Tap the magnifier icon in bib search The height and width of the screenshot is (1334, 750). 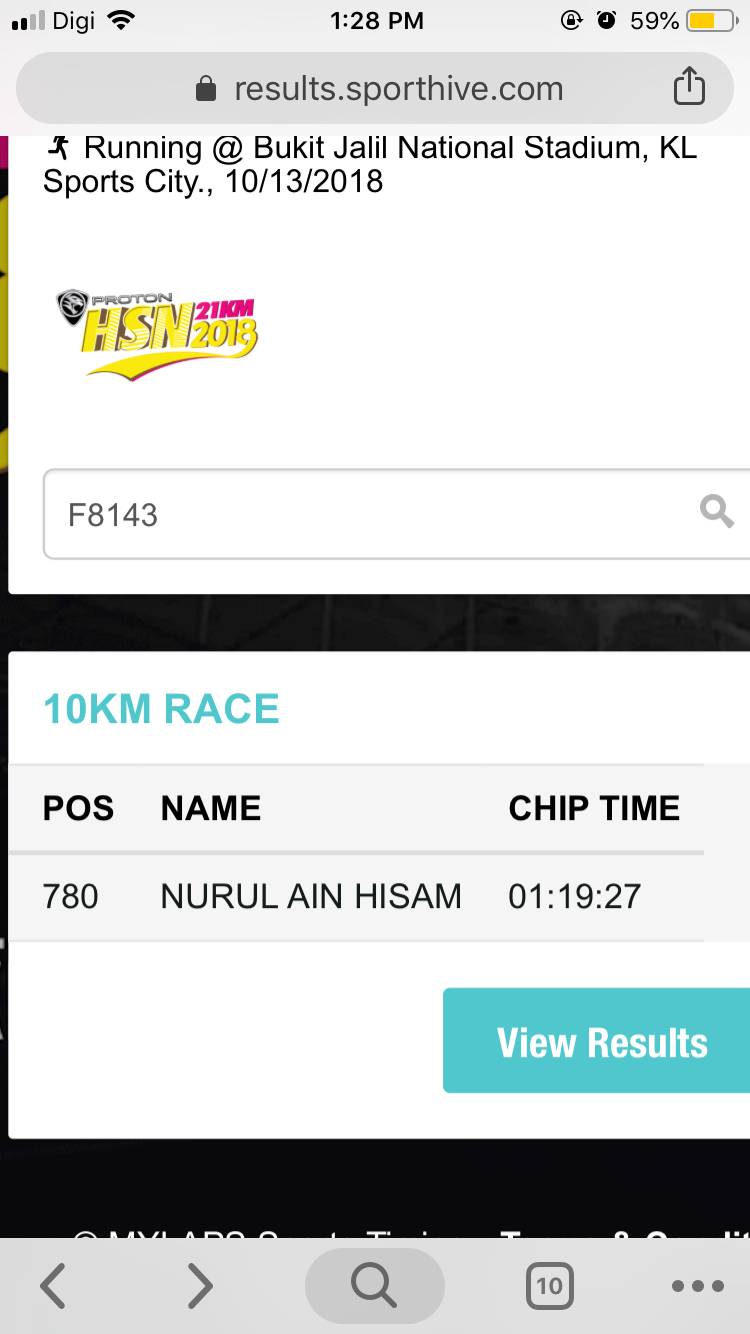click(716, 512)
